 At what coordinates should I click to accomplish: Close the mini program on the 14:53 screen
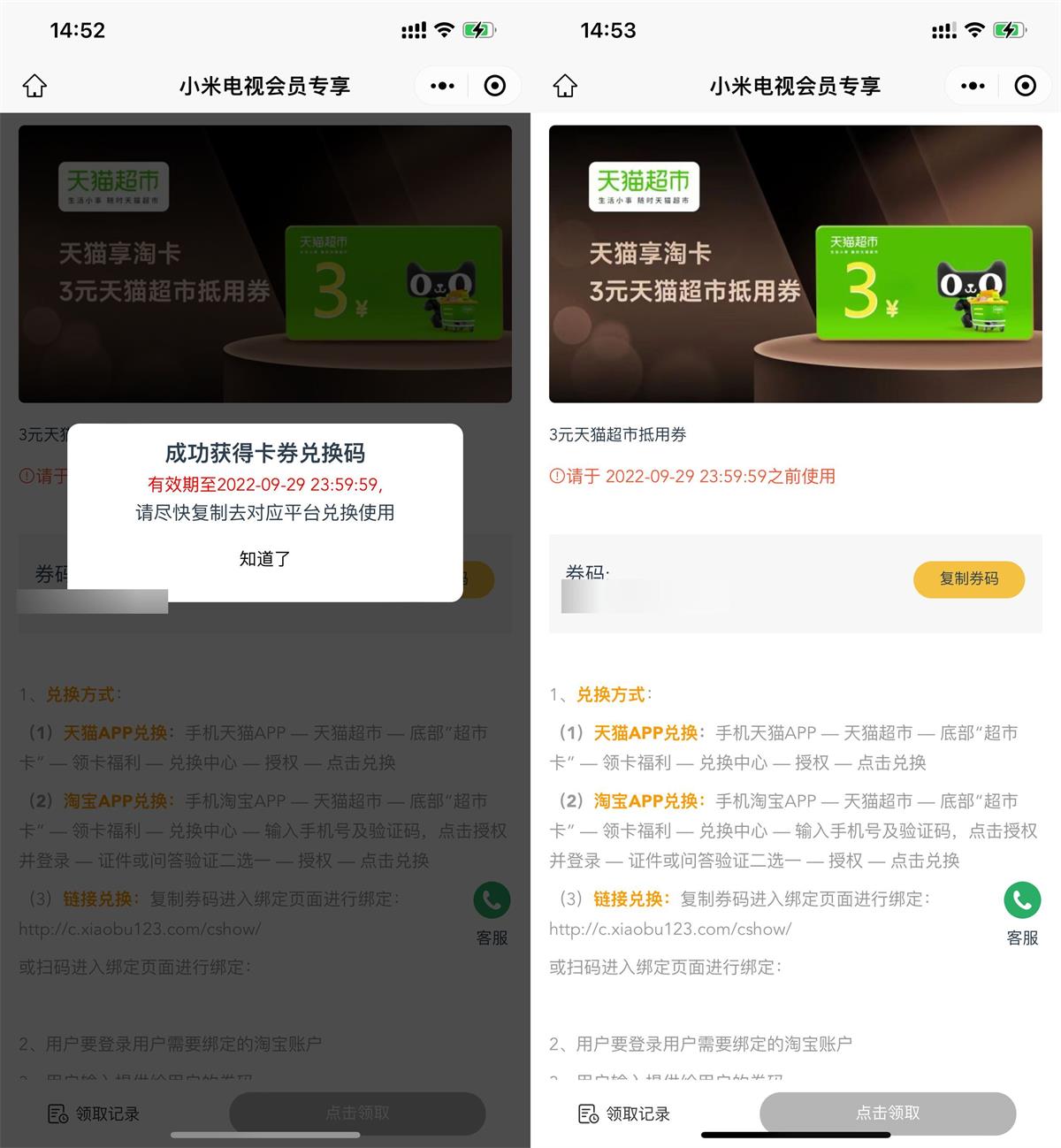coord(1025,86)
